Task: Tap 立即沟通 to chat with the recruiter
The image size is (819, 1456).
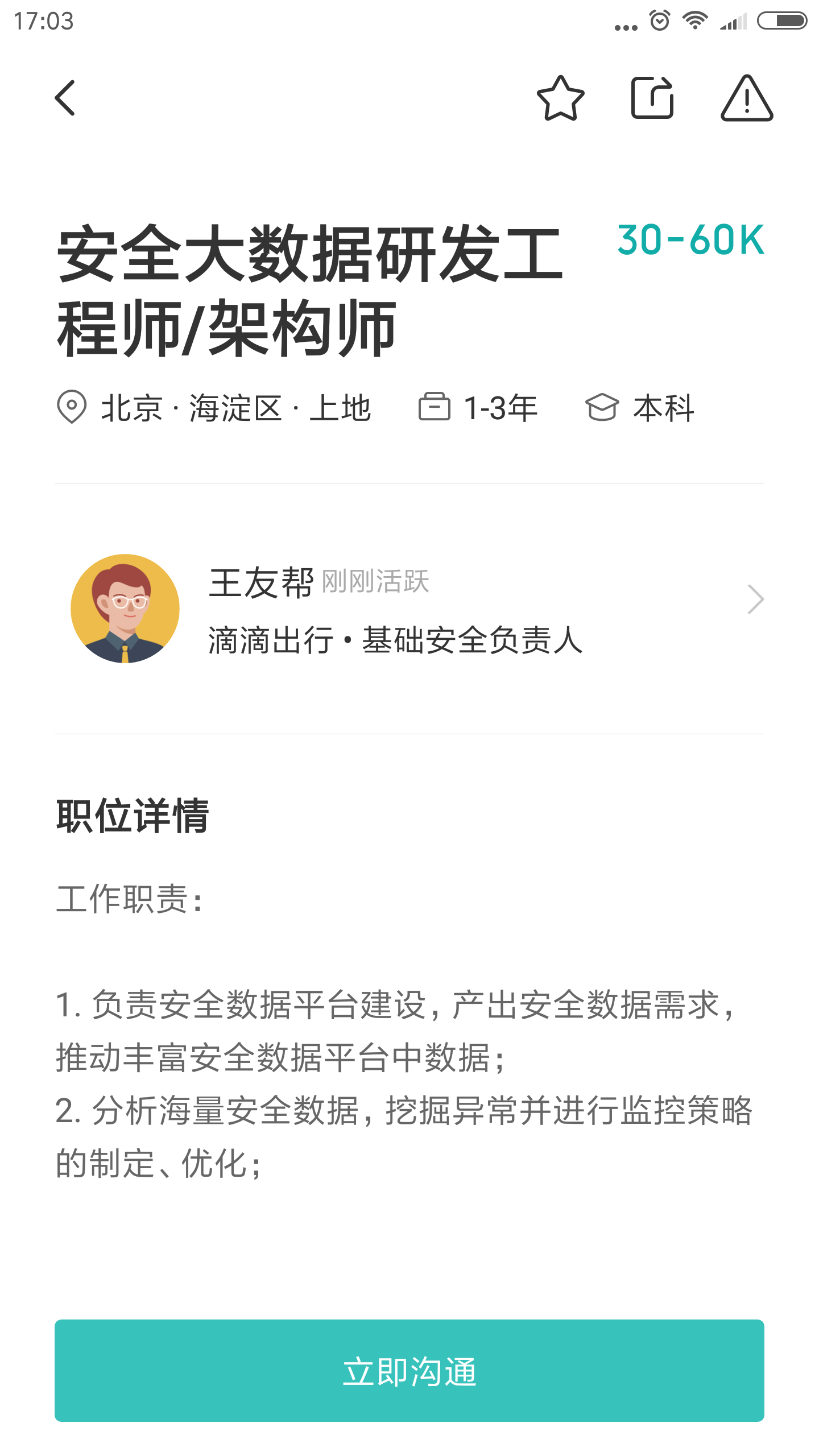Action: (x=409, y=1371)
